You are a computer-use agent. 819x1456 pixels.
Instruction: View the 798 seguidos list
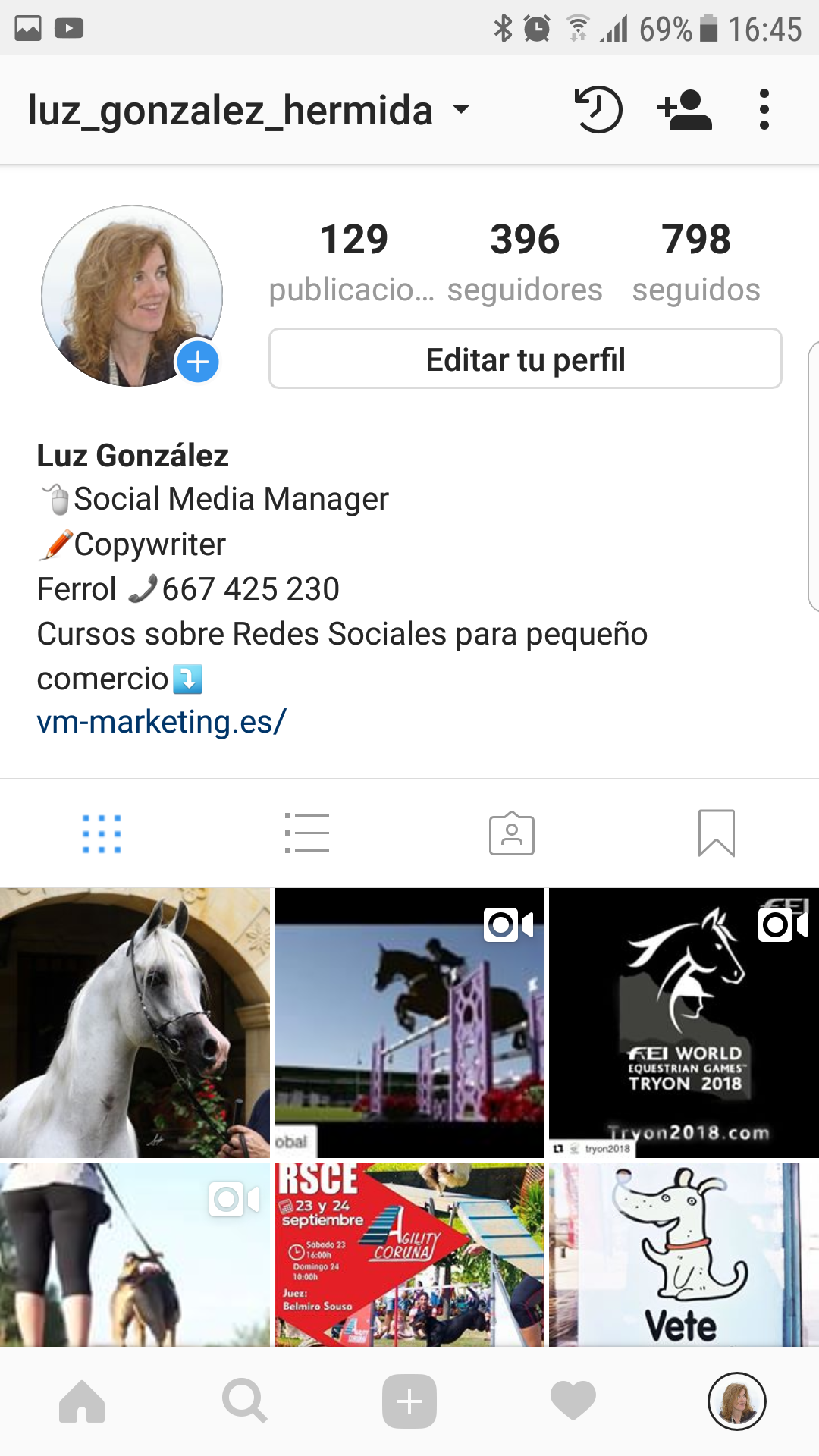[696, 262]
